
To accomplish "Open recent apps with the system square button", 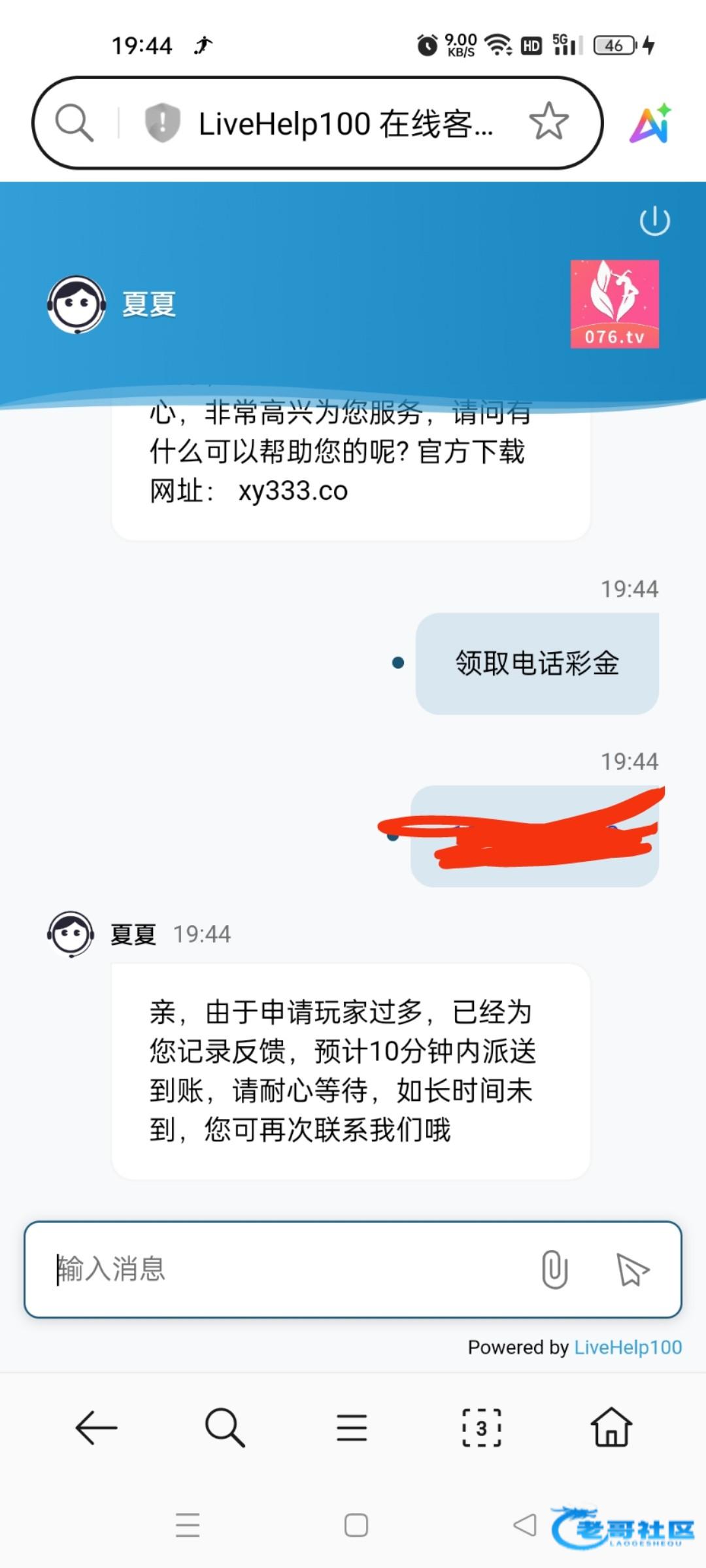I will click(356, 1526).
